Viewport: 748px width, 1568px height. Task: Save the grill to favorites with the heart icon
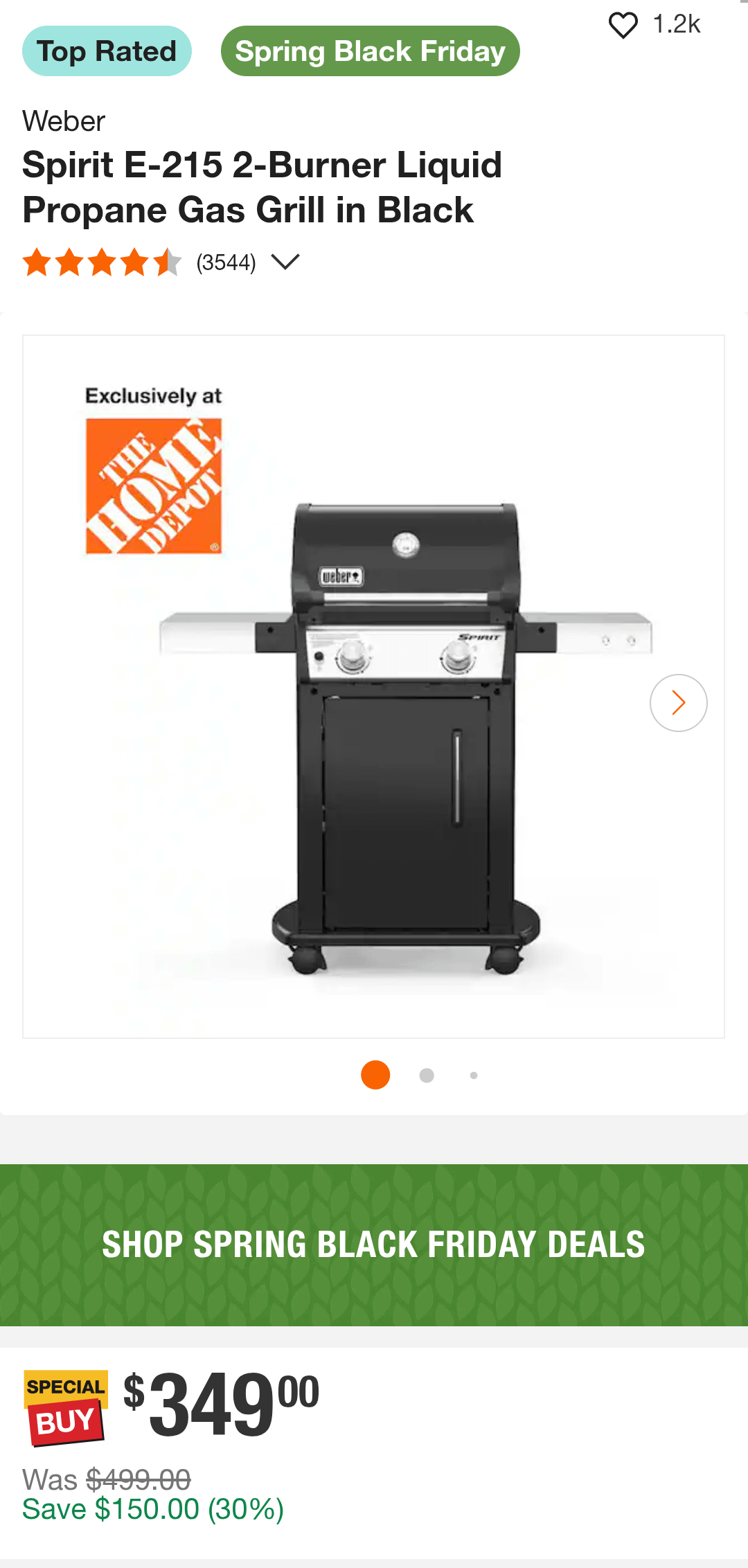(x=623, y=26)
